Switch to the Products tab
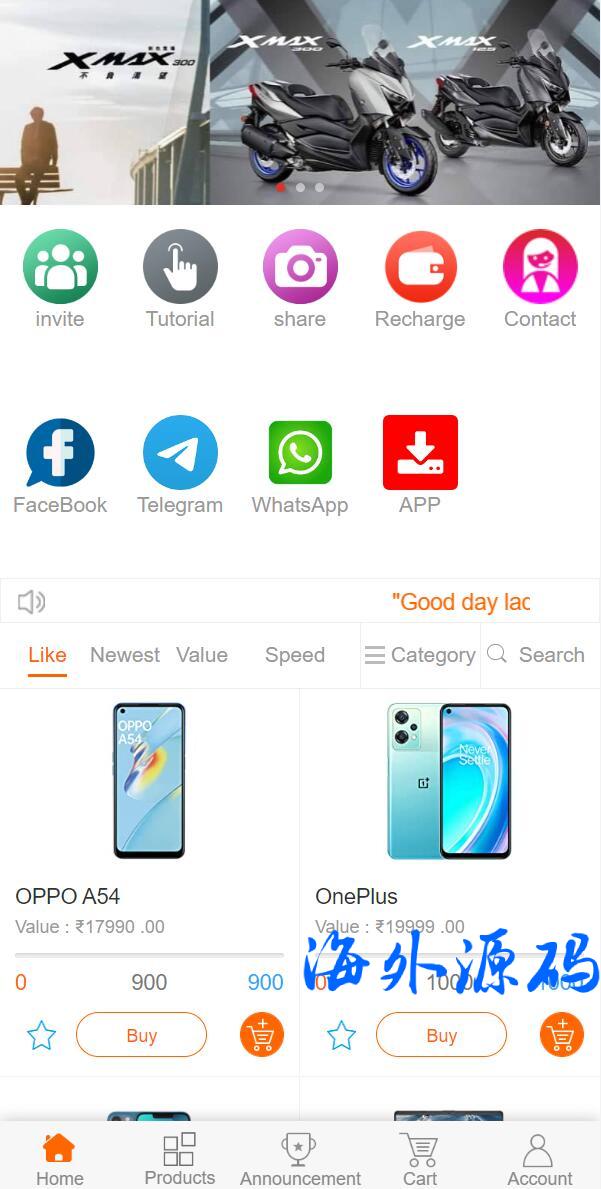The height and width of the screenshot is (1189, 601). [180, 1160]
